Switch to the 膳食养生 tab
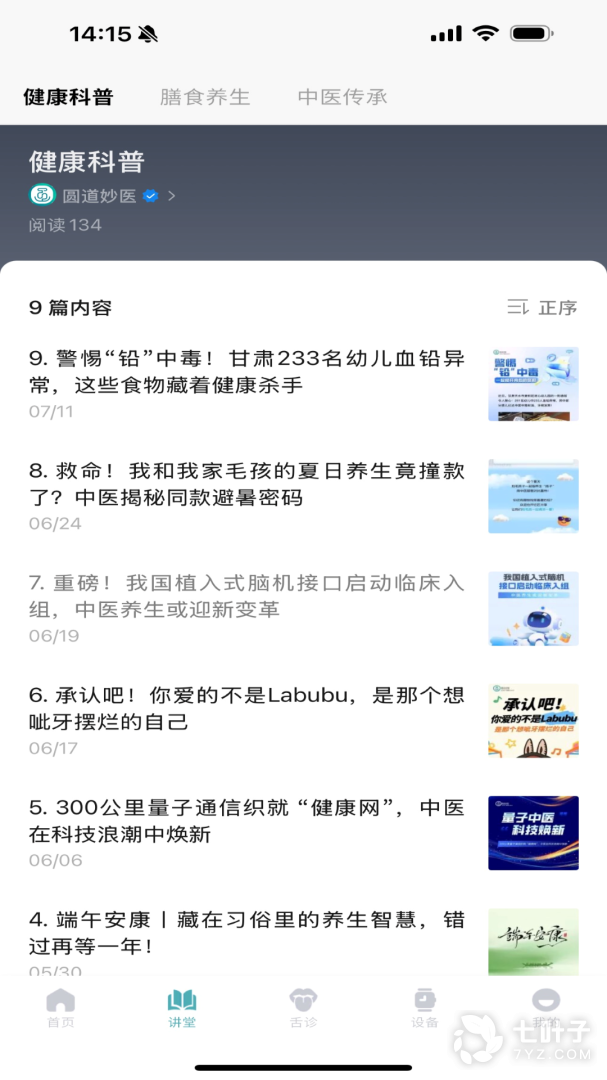Viewport: 607px width, 1080px height. click(x=205, y=97)
